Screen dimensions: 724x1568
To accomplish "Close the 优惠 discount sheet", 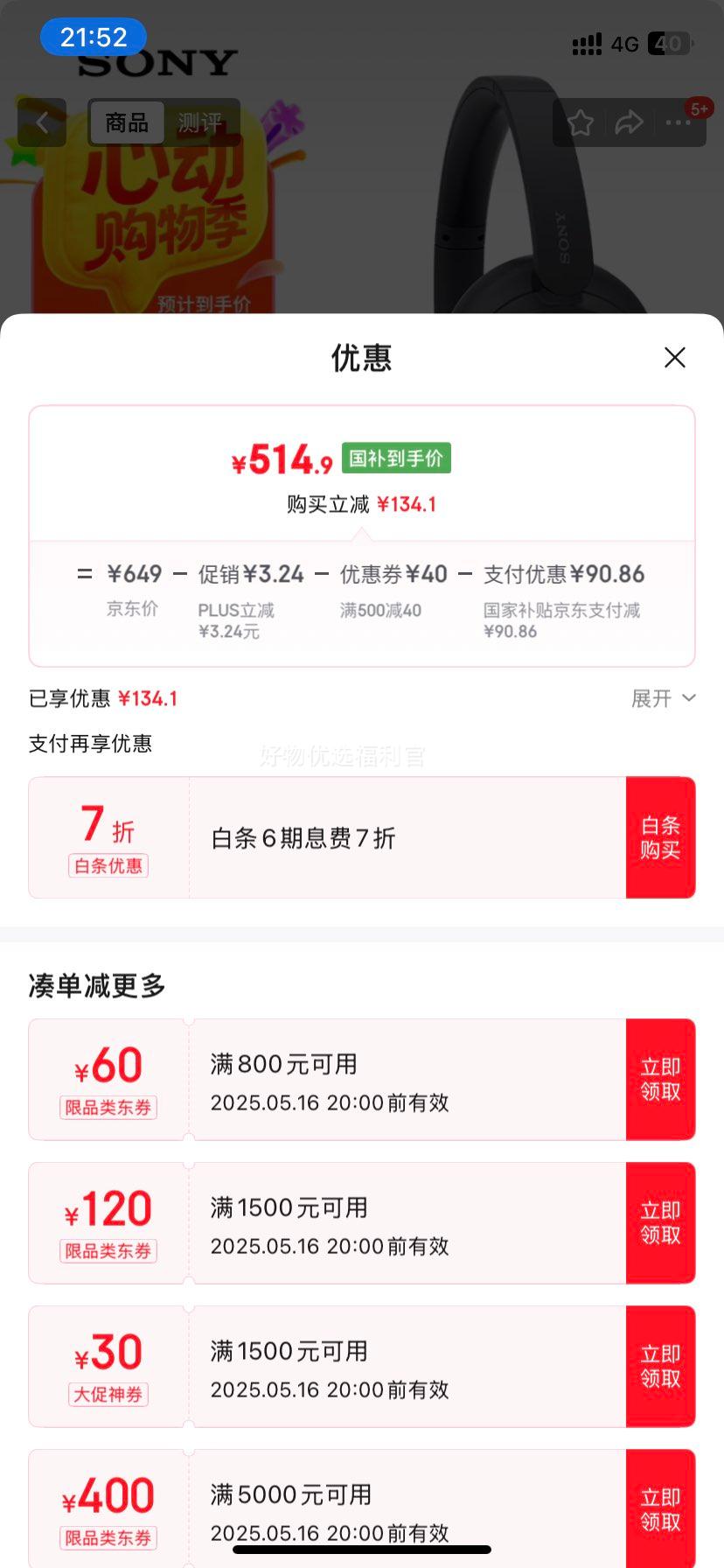I will (x=674, y=357).
